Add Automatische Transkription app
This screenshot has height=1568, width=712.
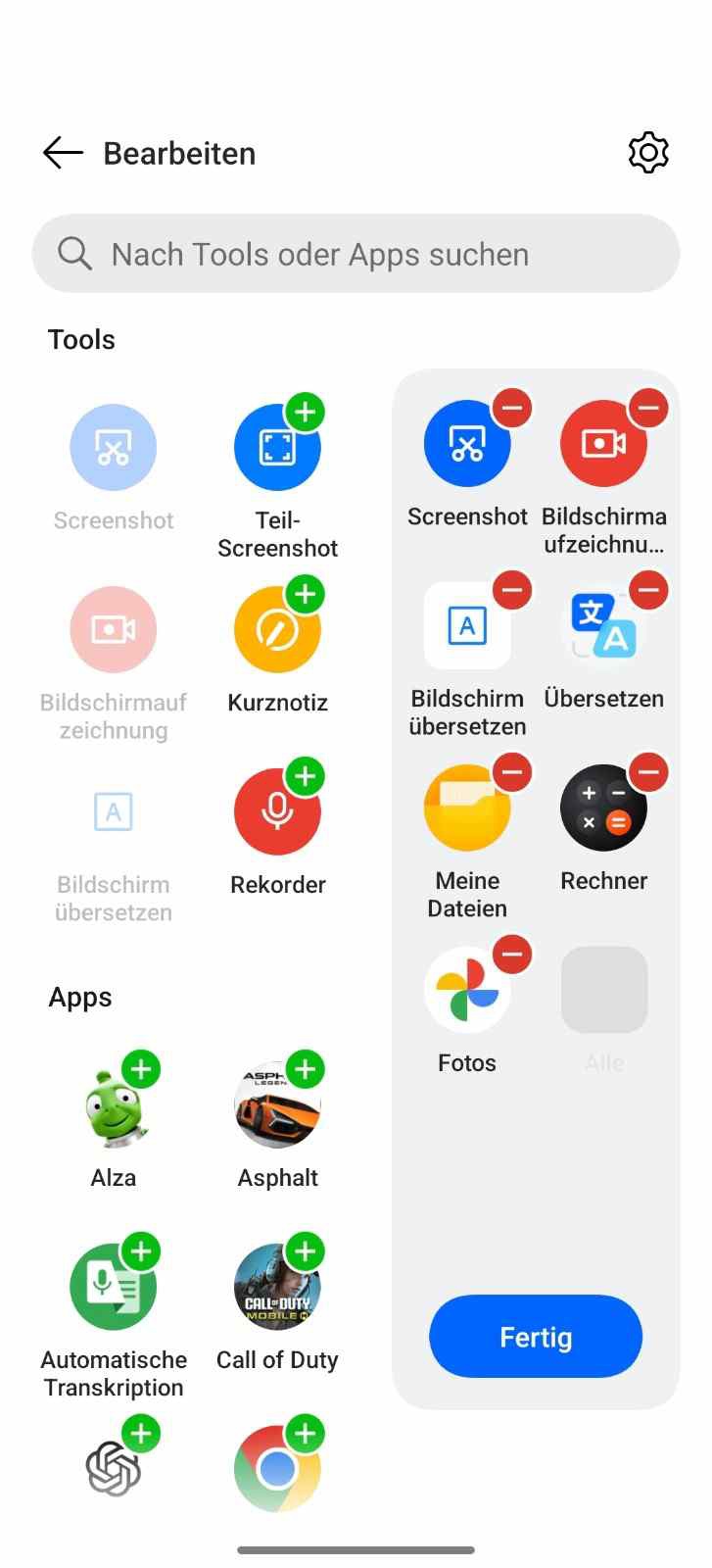tap(141, 1251)
